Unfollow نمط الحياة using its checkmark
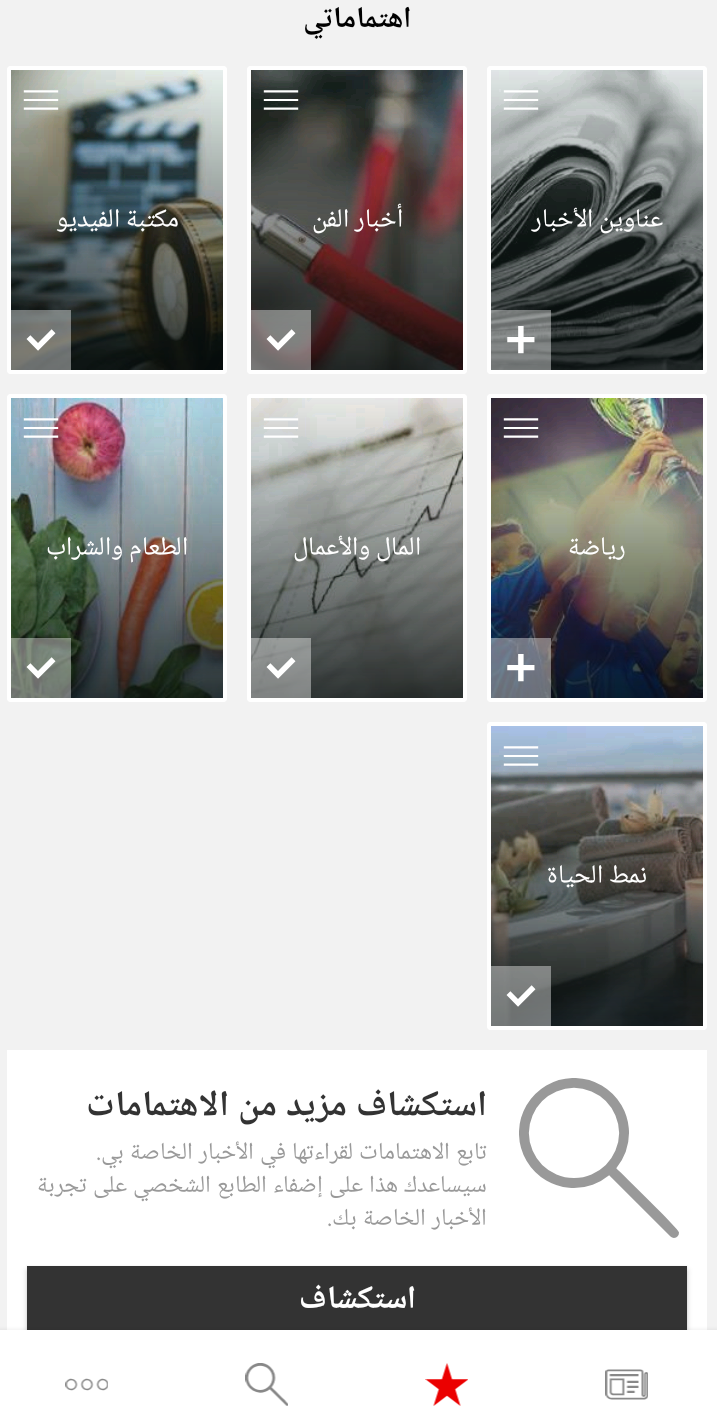This screenshot has width=717, height=1417. [x=521, y=996]
